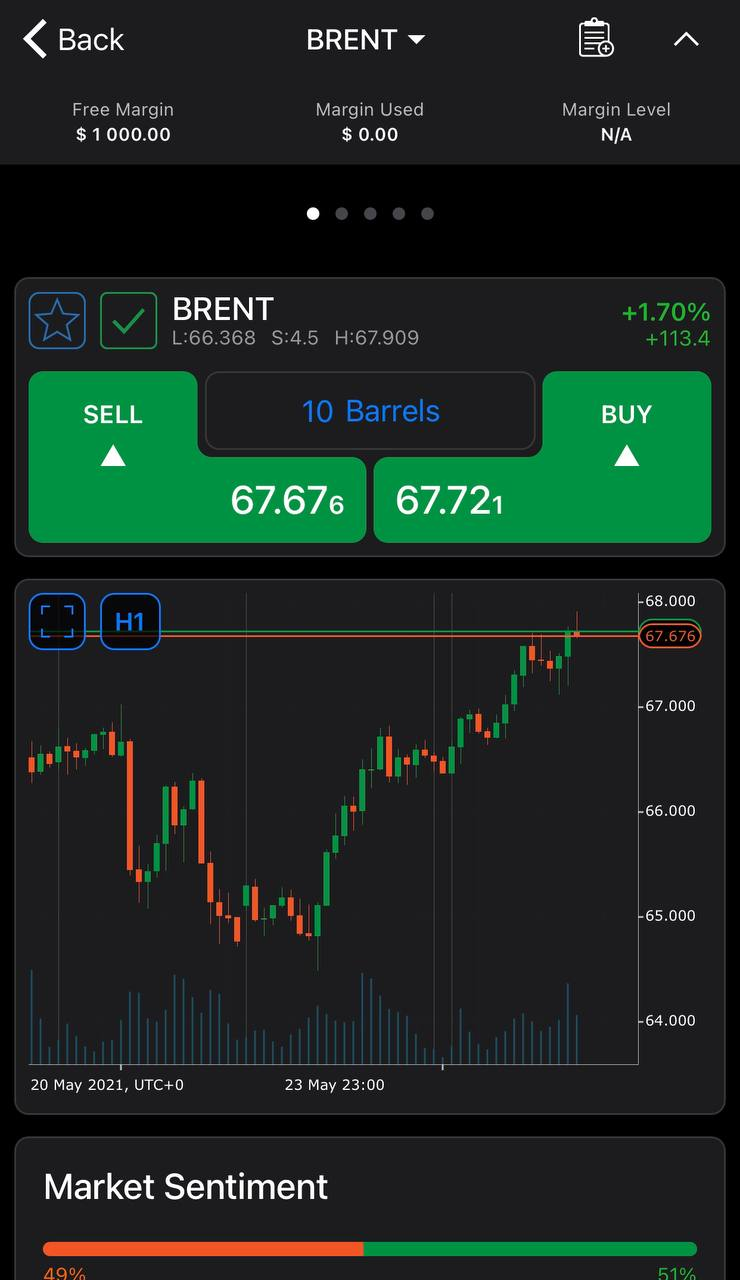This screenshot has height=1280, width=740.
Task: Go back to the previous screen
Action: [73, 40]
